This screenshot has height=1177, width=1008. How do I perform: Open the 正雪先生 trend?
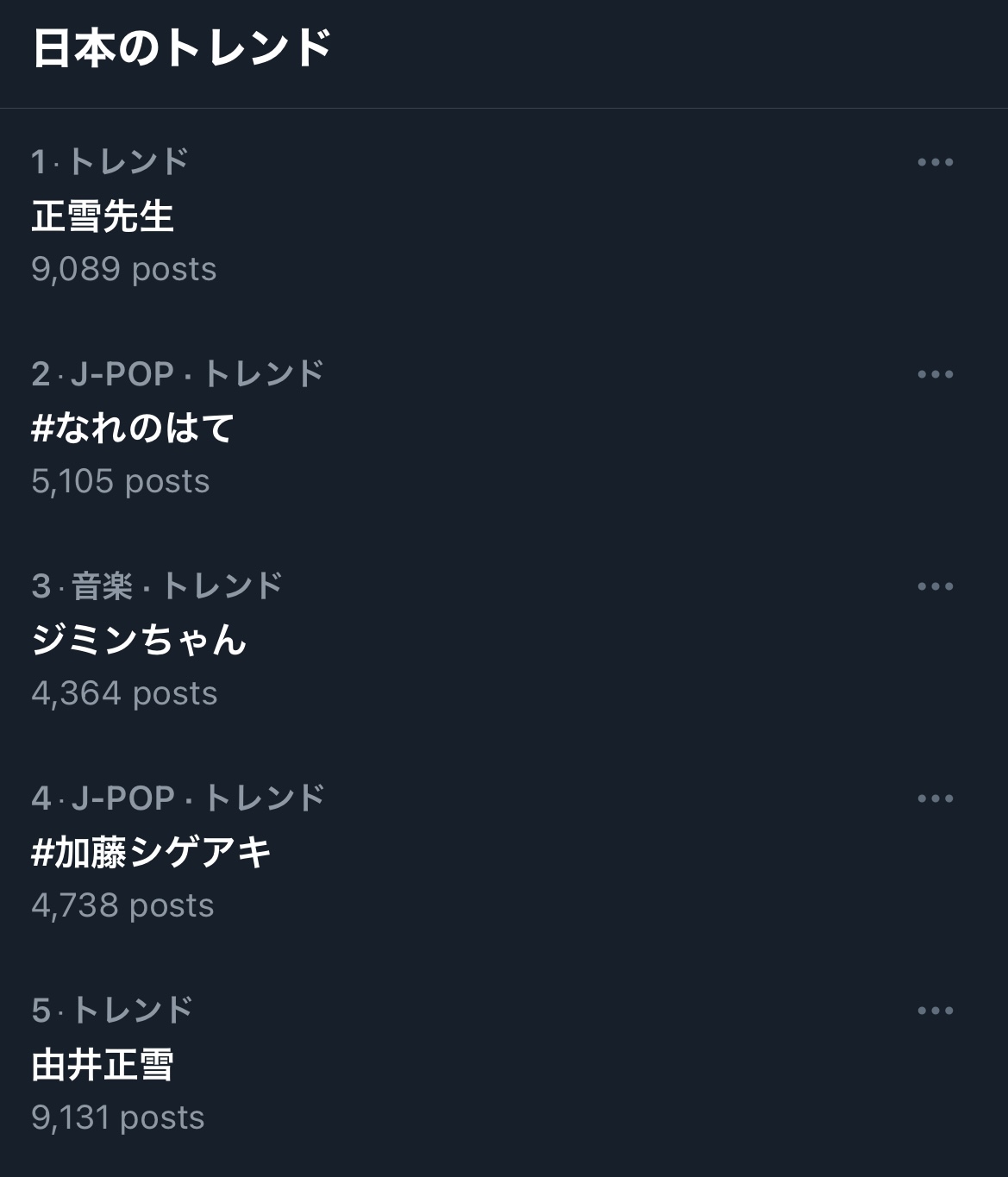click(x=103, y=216)
